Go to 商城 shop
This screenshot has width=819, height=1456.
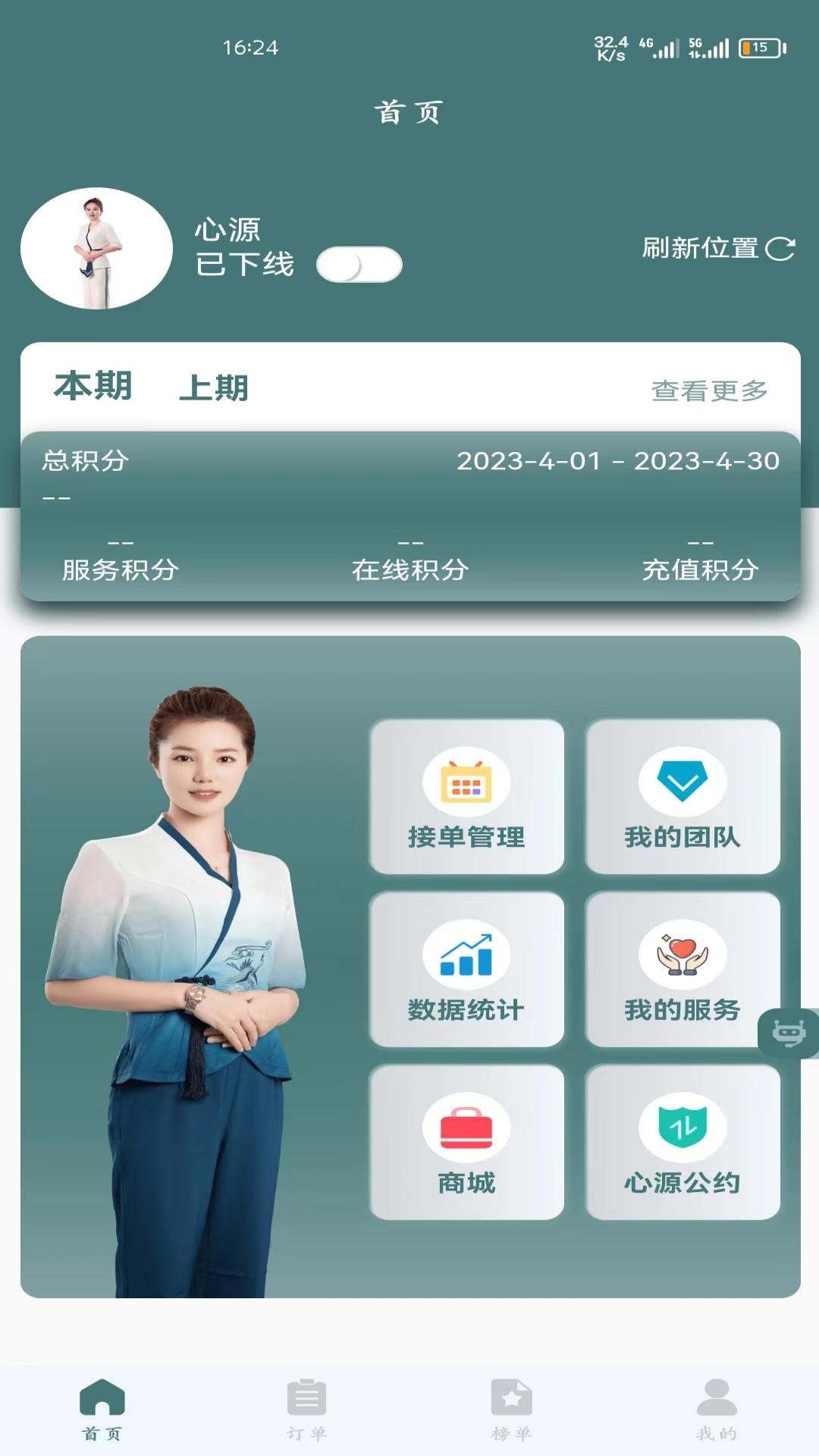[x=466, y=1143]
